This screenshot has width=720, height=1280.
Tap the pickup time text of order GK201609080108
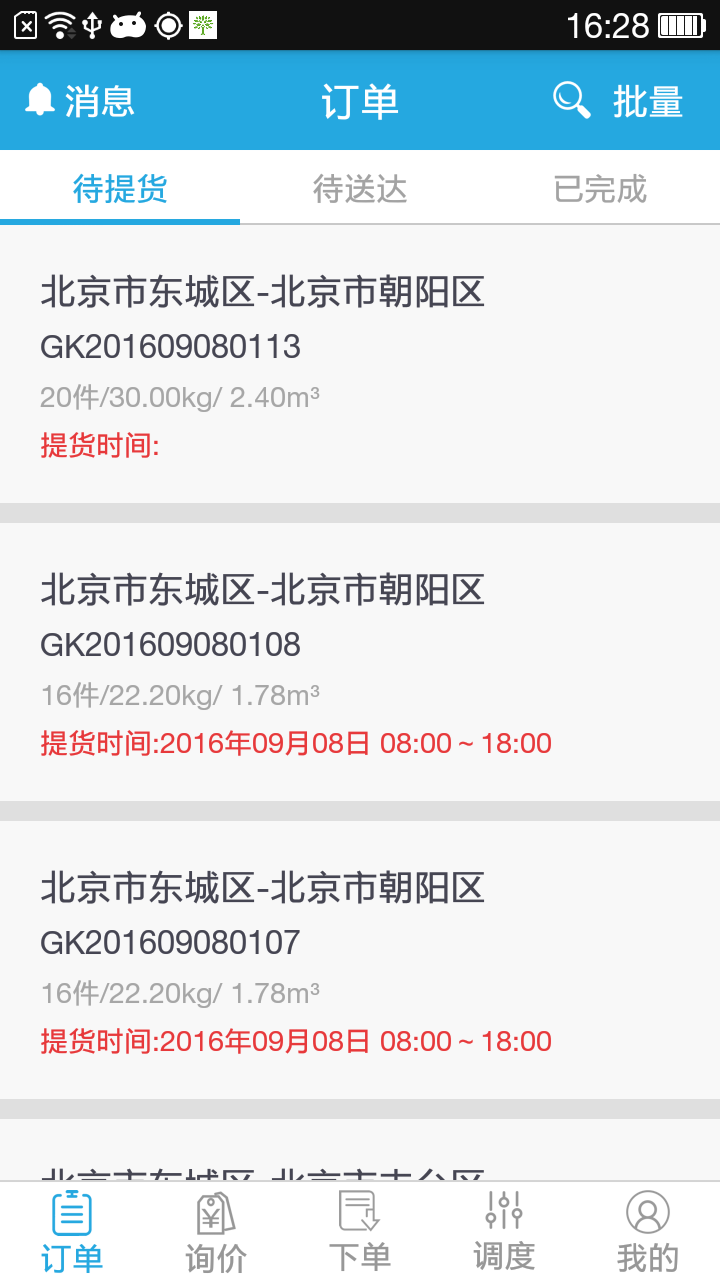tap(295, 743)
